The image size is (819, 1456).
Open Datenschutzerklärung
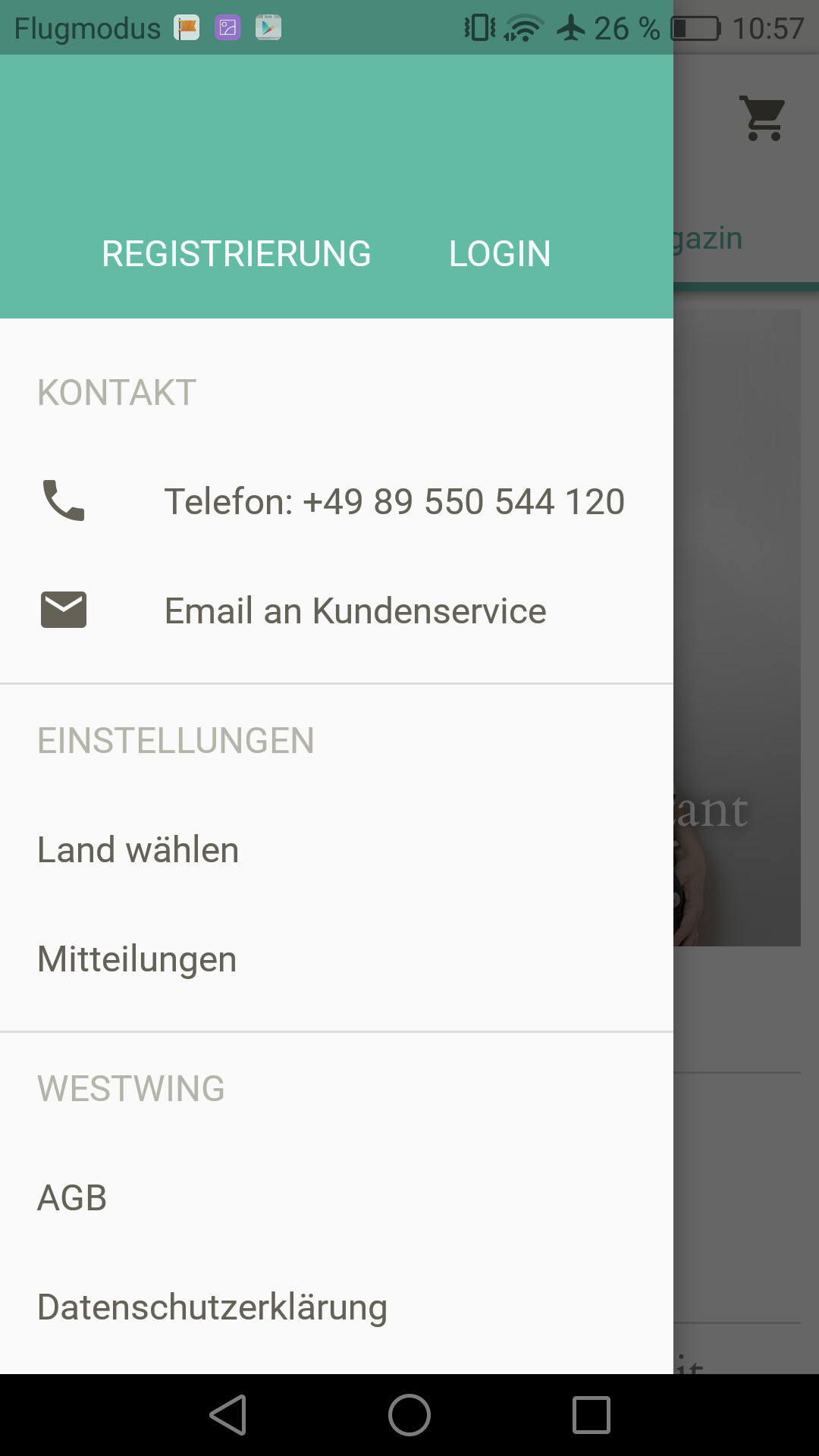[337, 1307]
